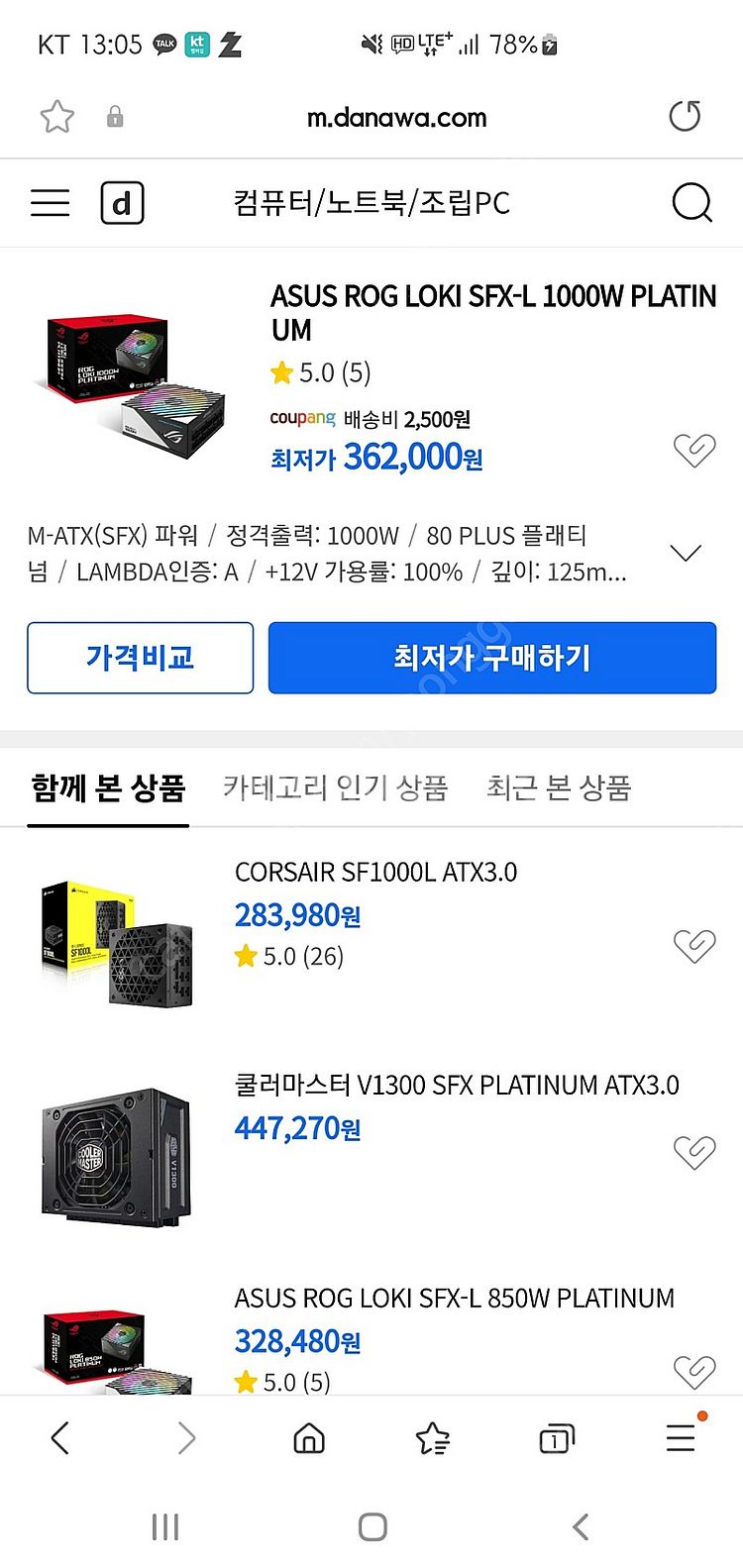
Task: Tap the 가격비교 button
Action: click(x=140, y=658)
